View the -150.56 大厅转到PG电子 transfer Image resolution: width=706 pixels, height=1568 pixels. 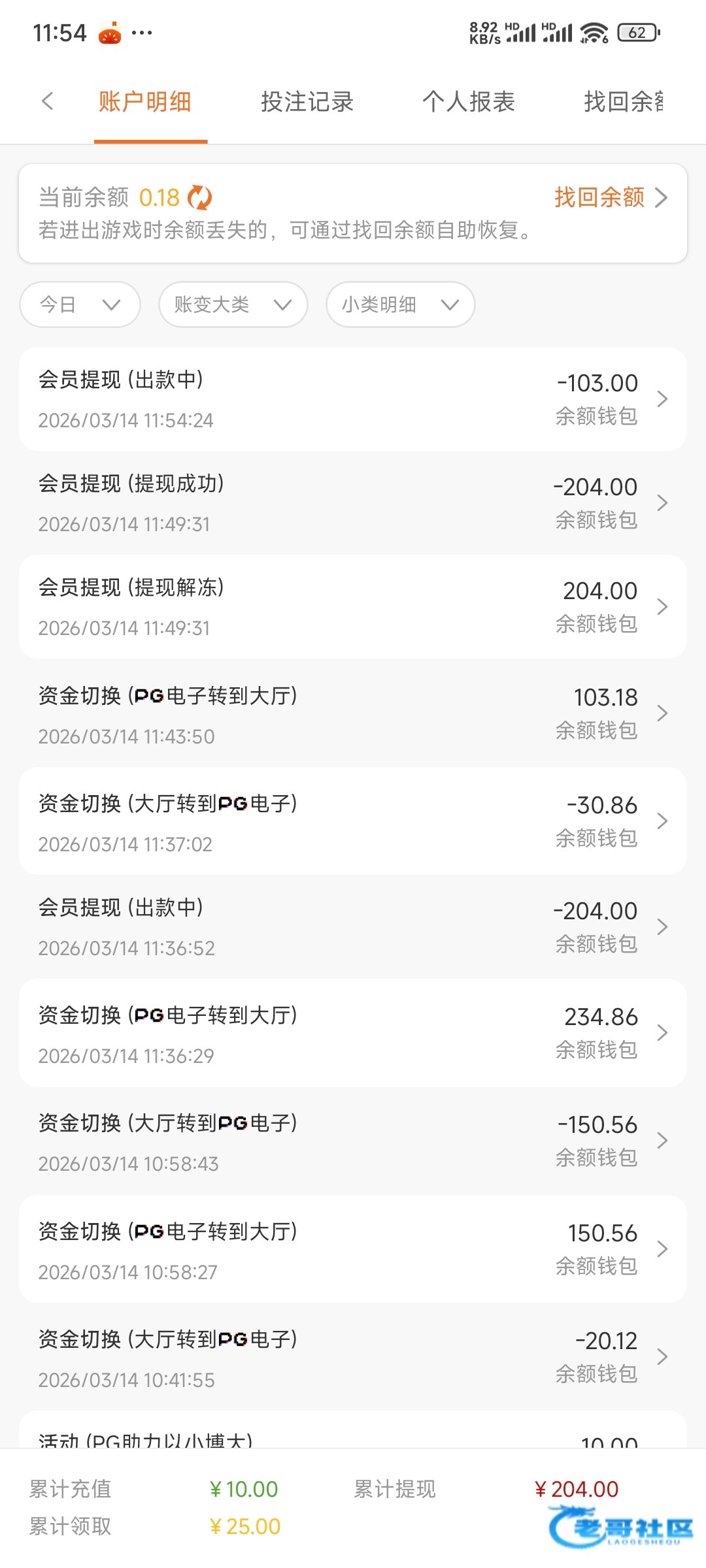coord(353,1141)
